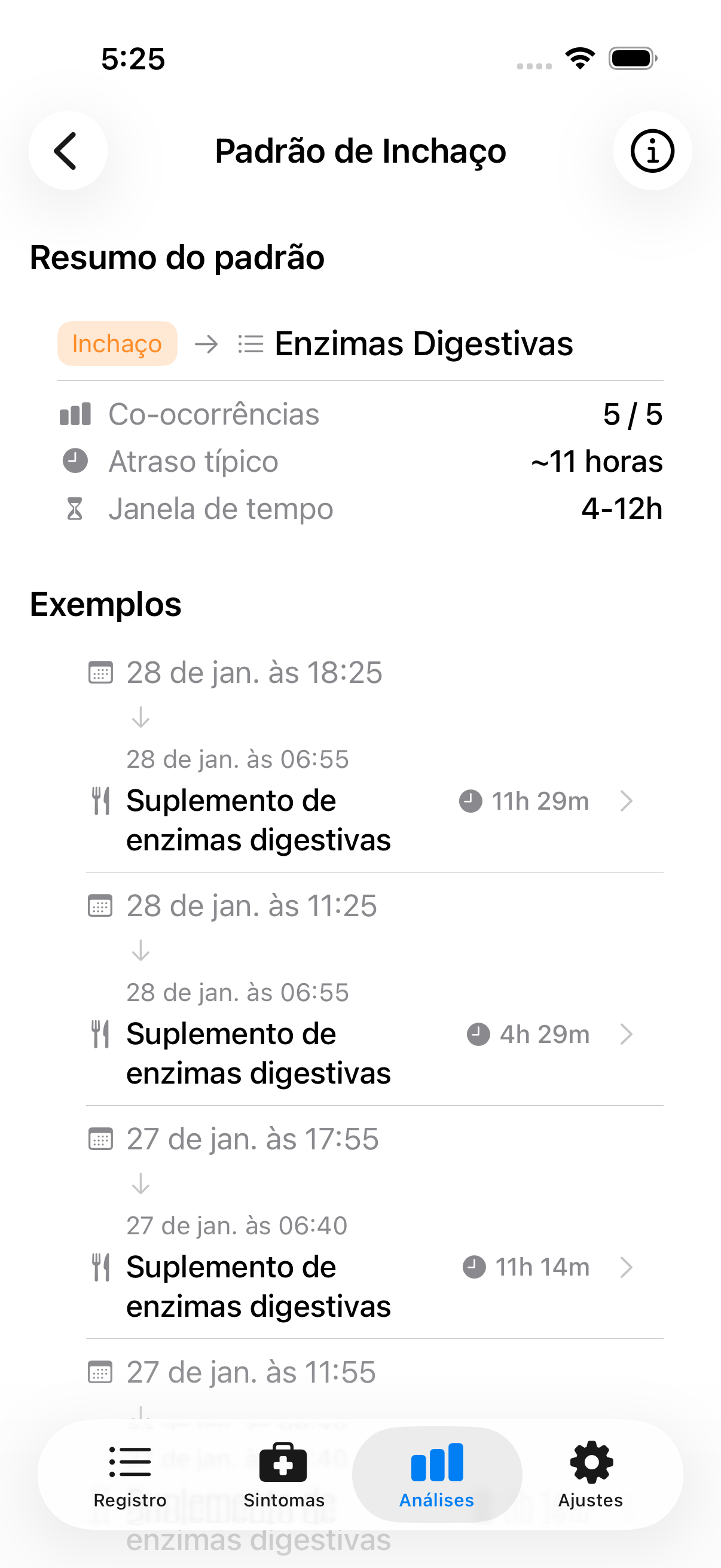The image size is (721, 1568).
Task: Click the hourglass icon beside Janela de tempo
Action: pyautogui.click(x=74, y=510)
